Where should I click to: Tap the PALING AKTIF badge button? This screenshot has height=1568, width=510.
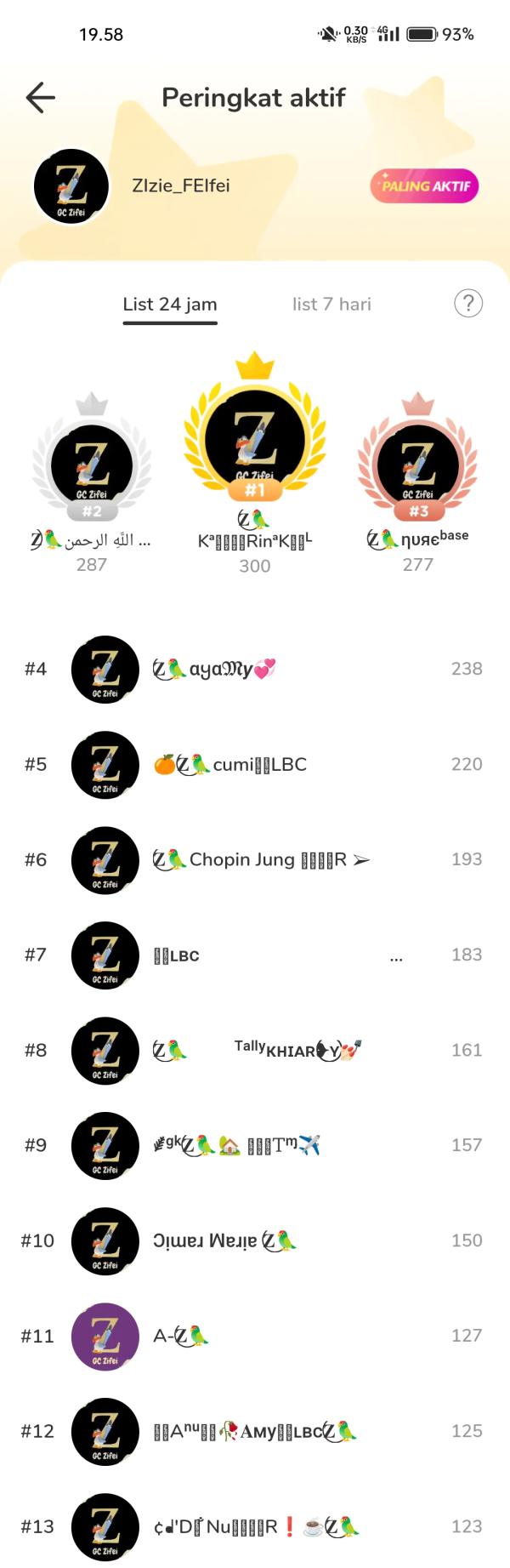point(424,186)
